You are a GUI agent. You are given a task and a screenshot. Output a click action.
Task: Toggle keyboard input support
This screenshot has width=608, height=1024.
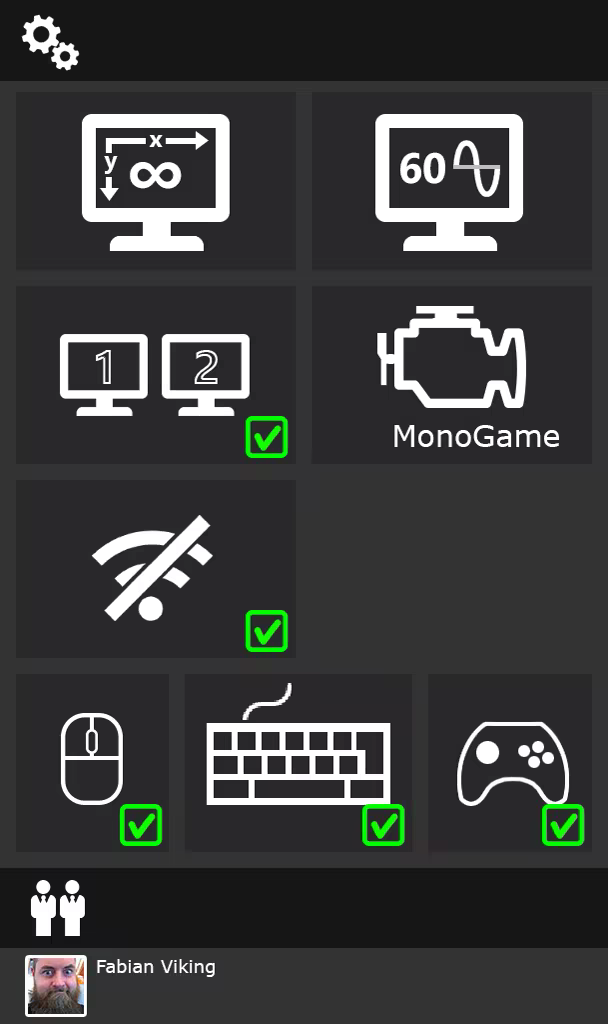click(298, 763)
